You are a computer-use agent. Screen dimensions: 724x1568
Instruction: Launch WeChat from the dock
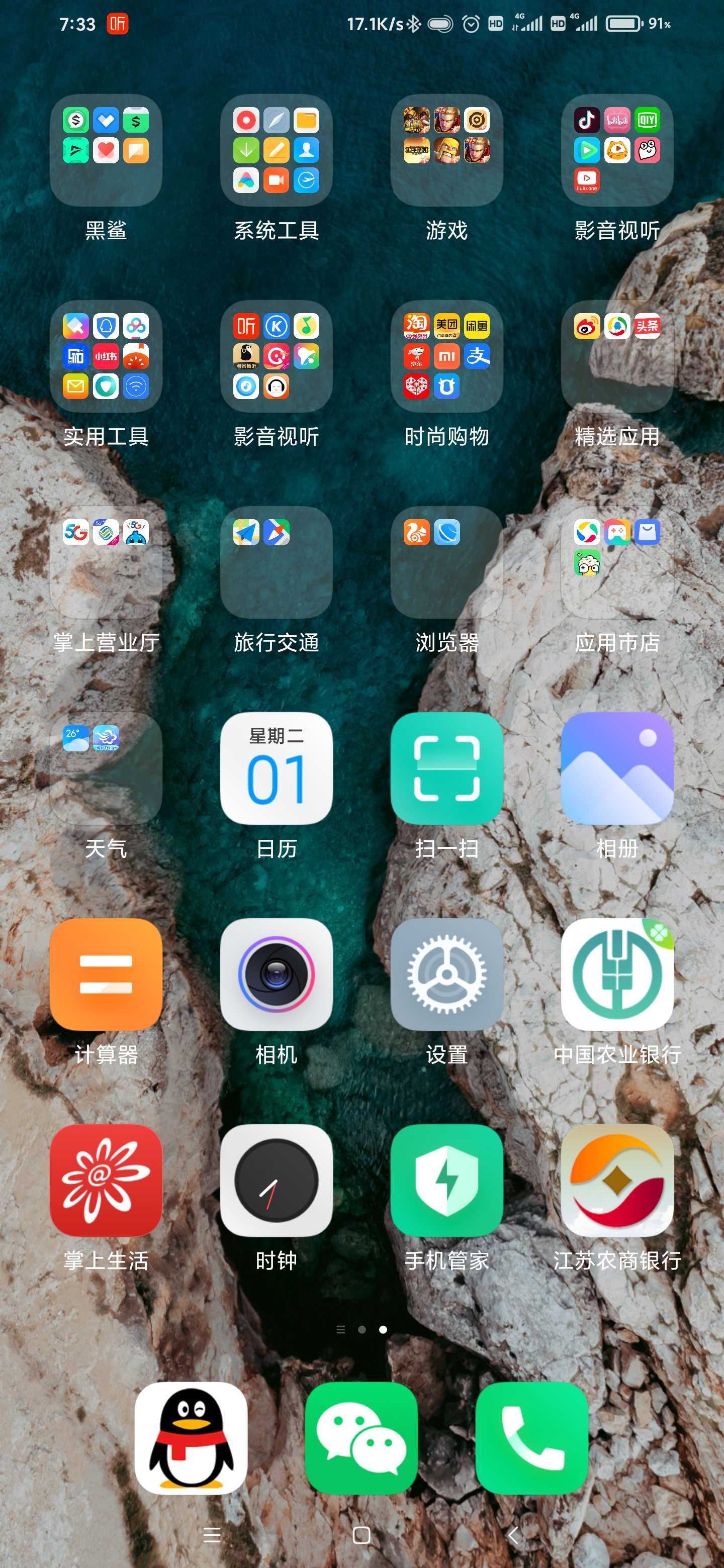click(361, 1438)
